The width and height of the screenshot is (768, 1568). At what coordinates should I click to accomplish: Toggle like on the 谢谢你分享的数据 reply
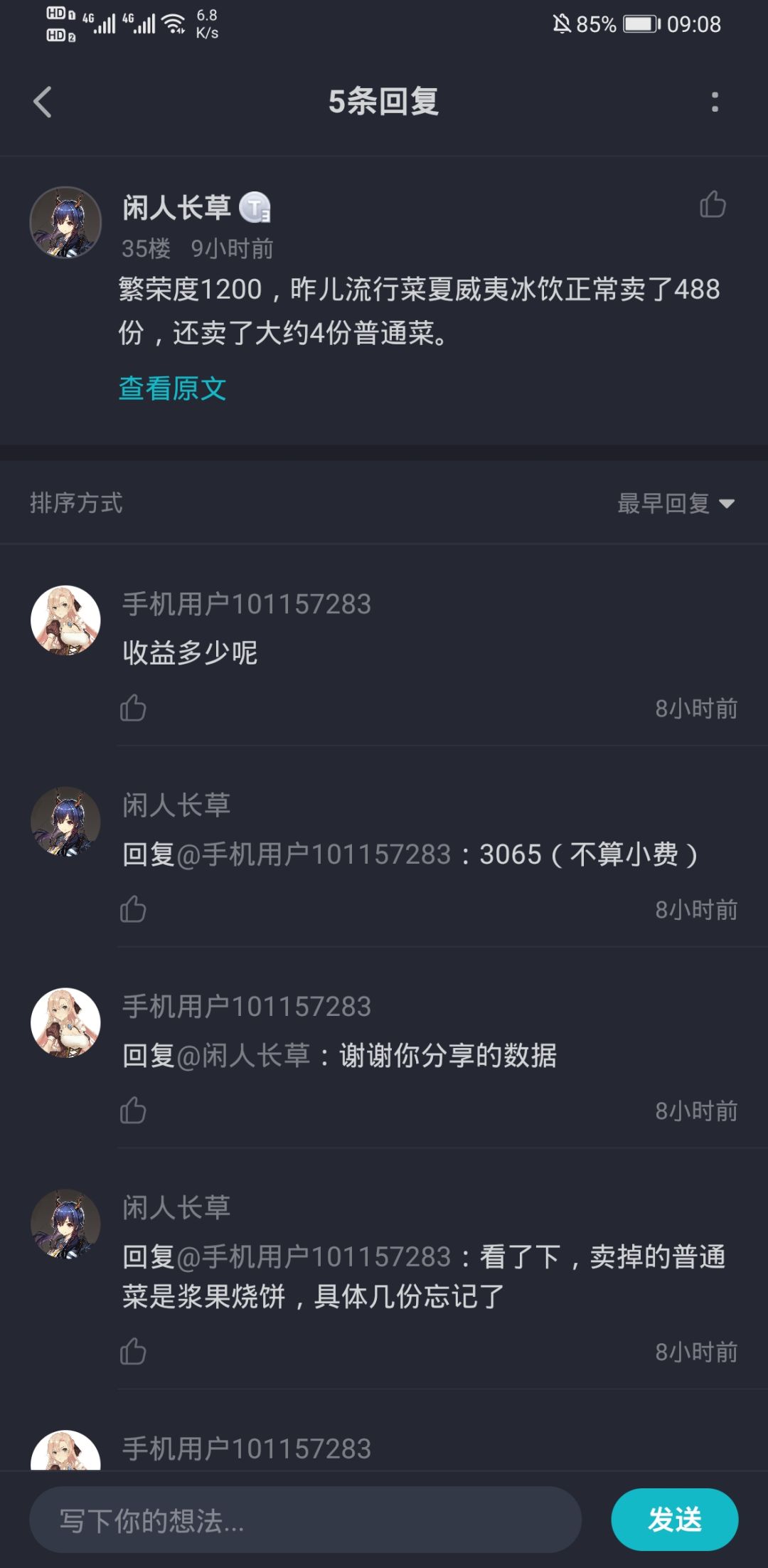click(x=134, y=1110)
